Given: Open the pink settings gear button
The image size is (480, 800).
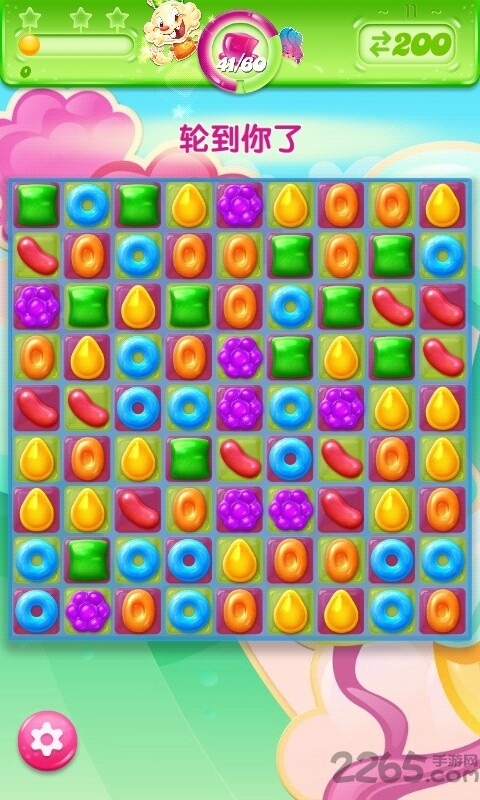Looking at the screenshot, I should pos(47,740).
